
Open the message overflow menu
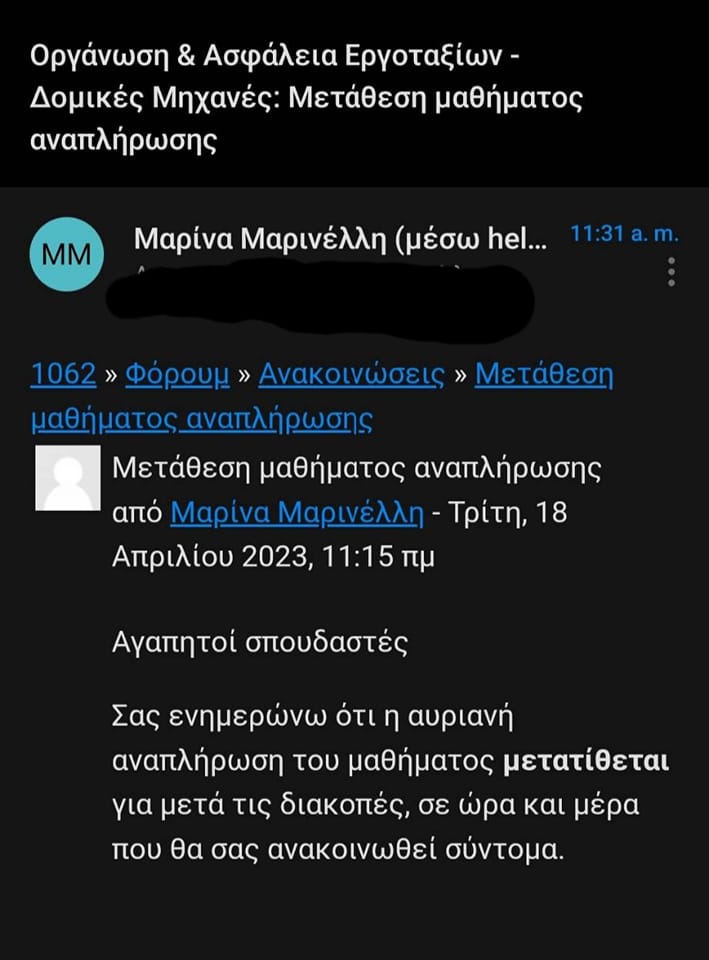click(671, 271)
